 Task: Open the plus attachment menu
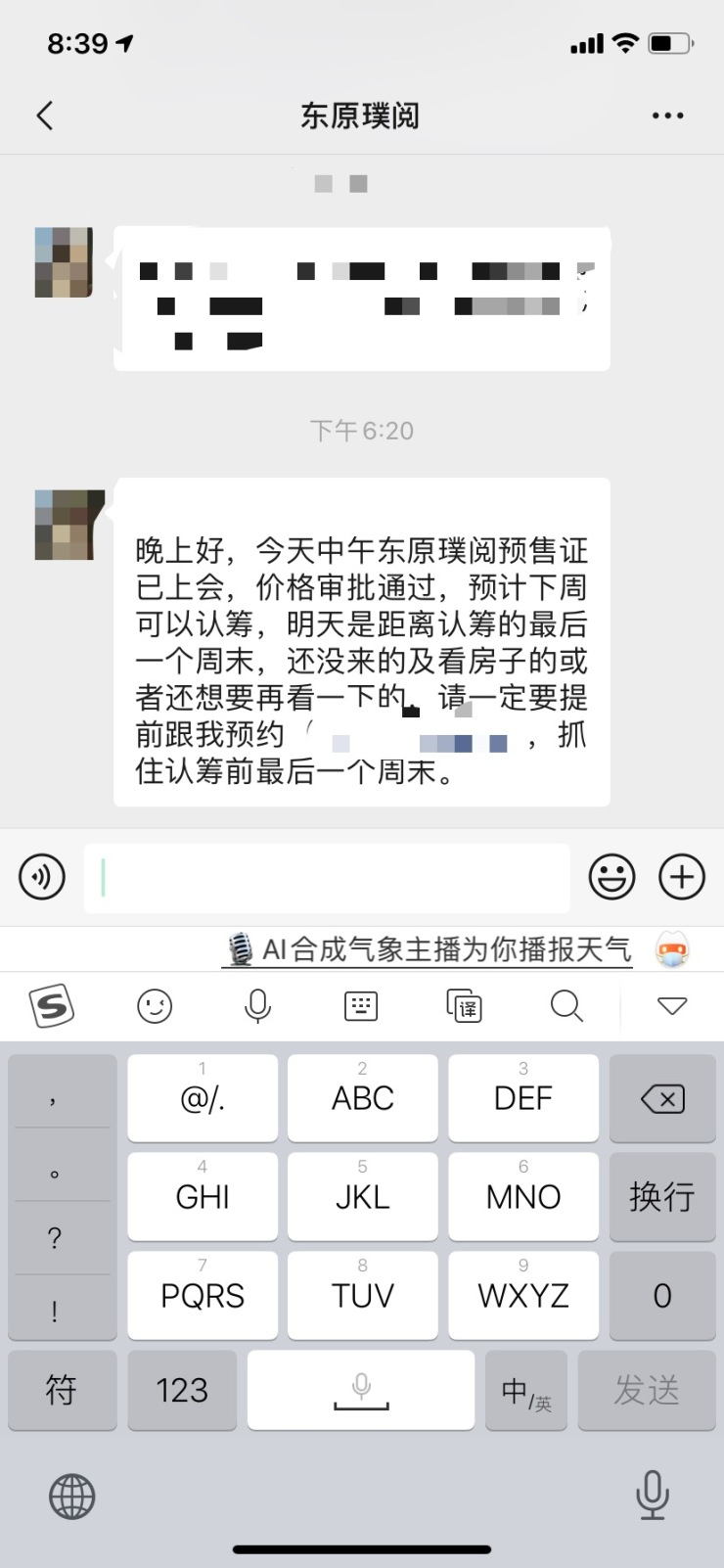[682, 876]
